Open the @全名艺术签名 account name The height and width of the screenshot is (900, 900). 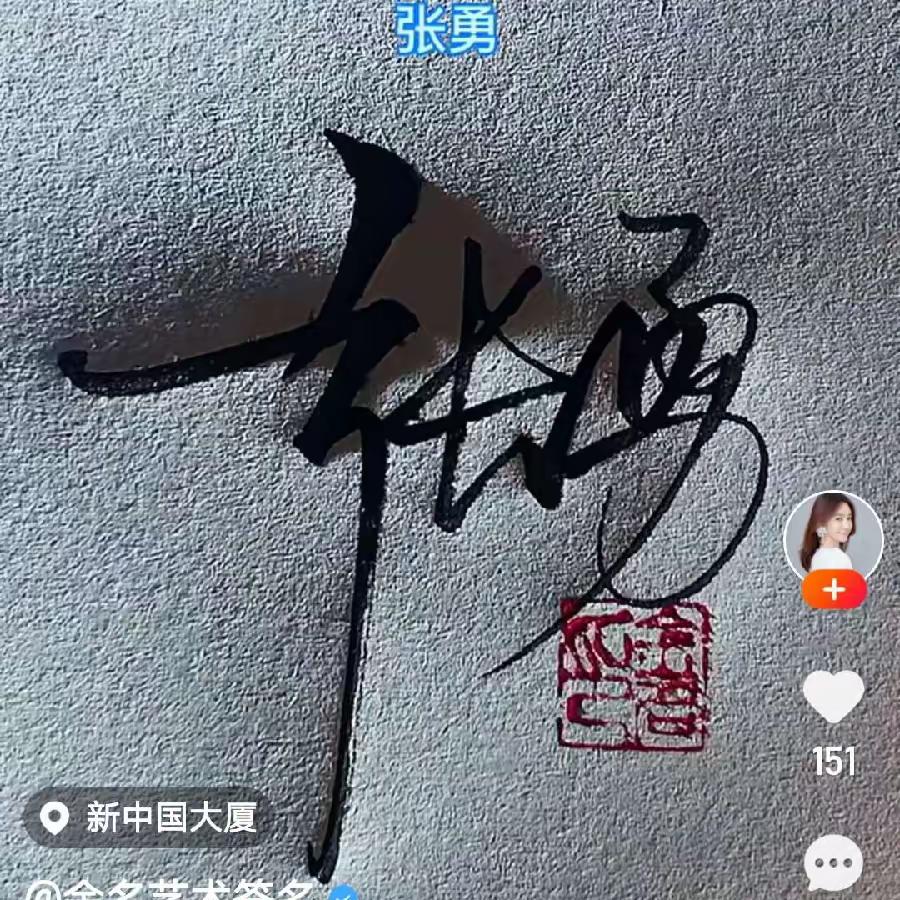click(180, 889)
